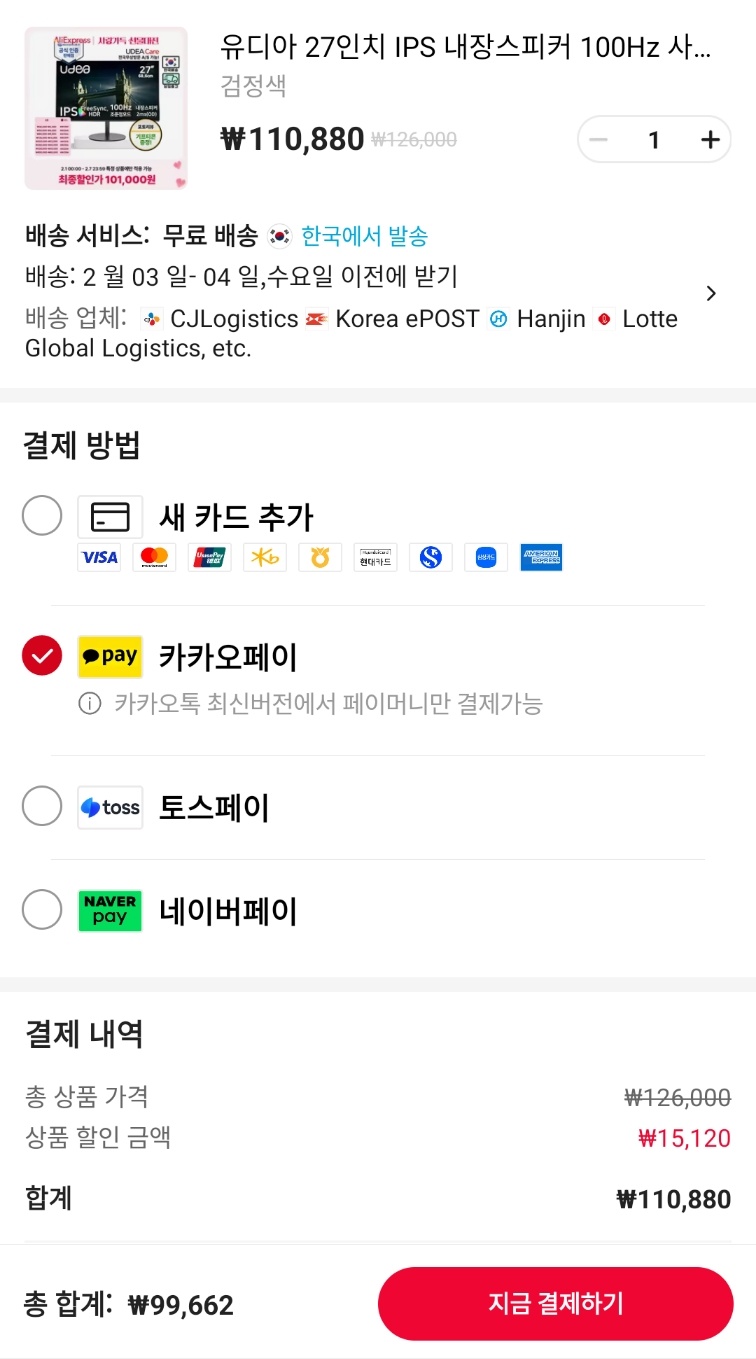Select 카카오페이 payment method
Screen dimensions: 756x1359
(x=42, y=657)
